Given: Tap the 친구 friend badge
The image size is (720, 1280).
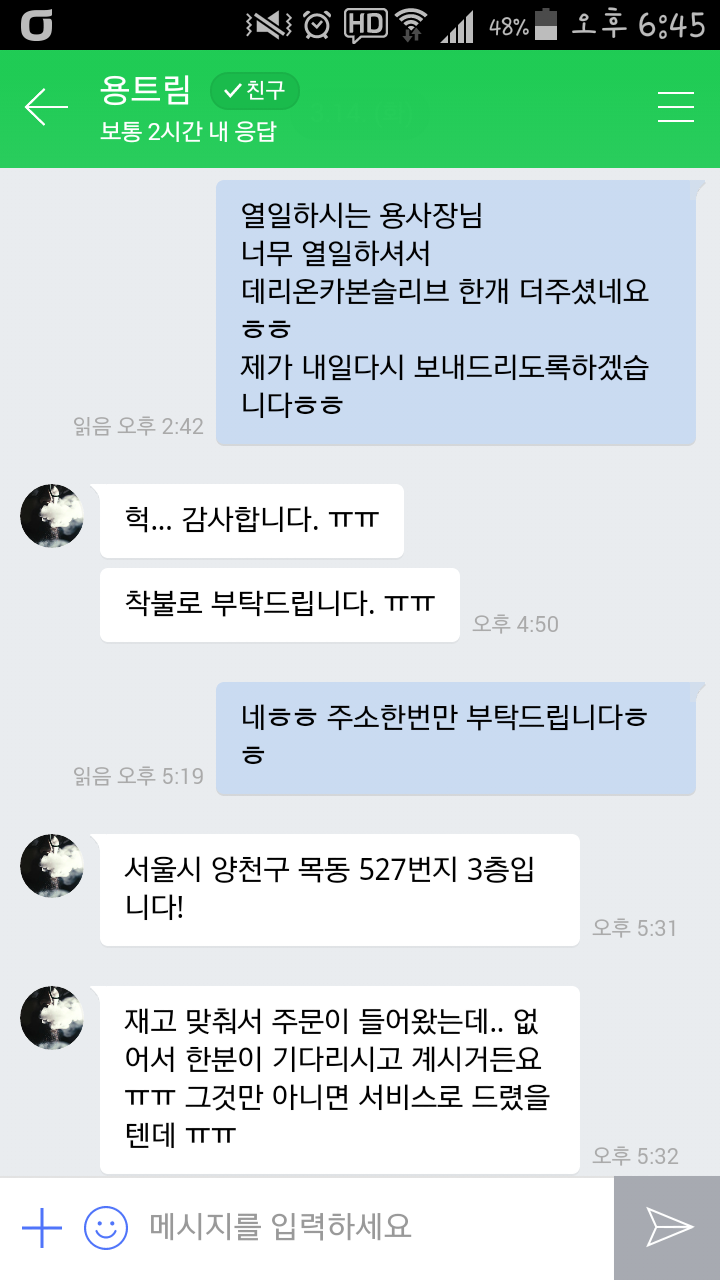Looking at the screenshot, I should coord(255,91).
